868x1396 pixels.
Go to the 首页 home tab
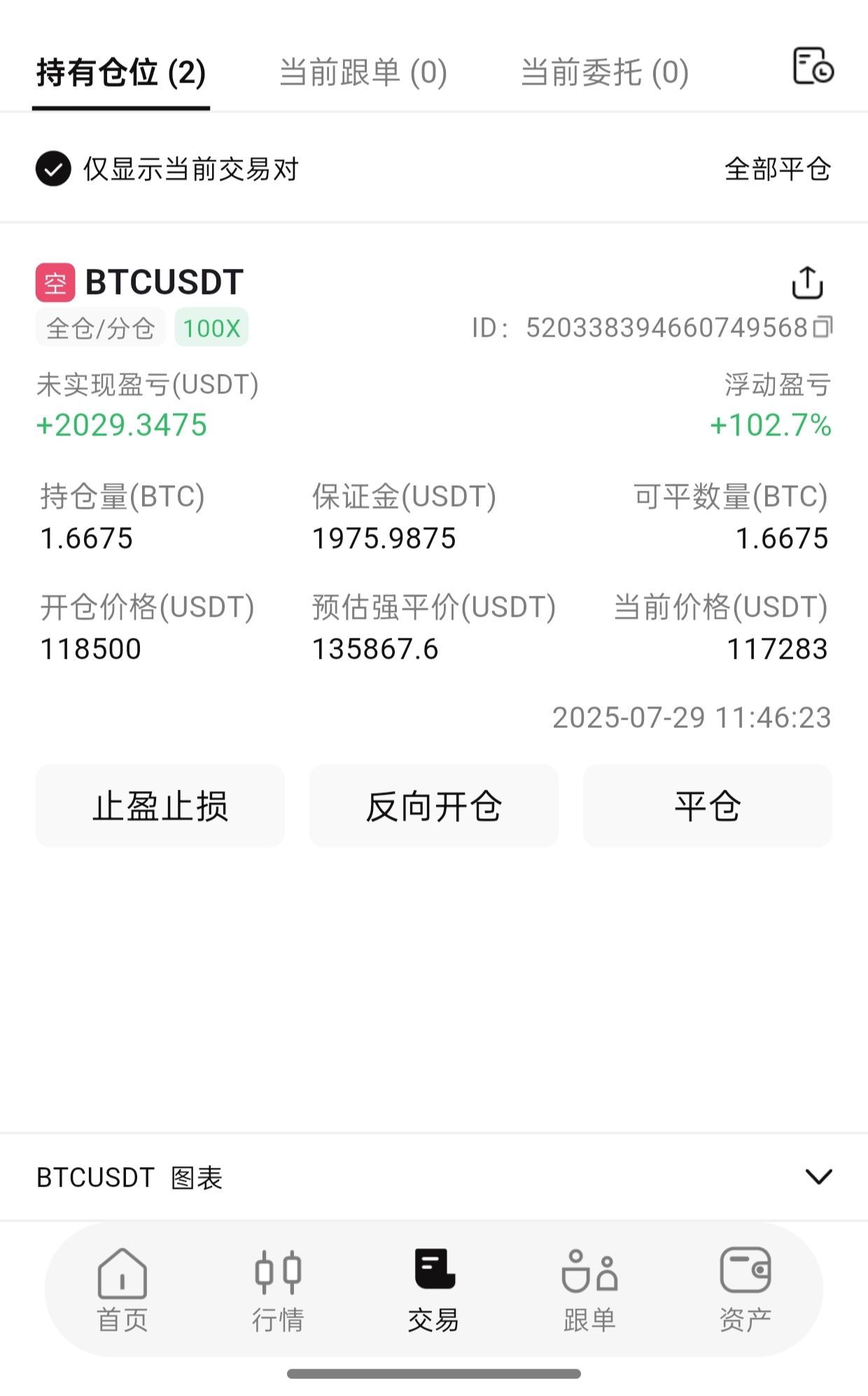[122, 1290]
